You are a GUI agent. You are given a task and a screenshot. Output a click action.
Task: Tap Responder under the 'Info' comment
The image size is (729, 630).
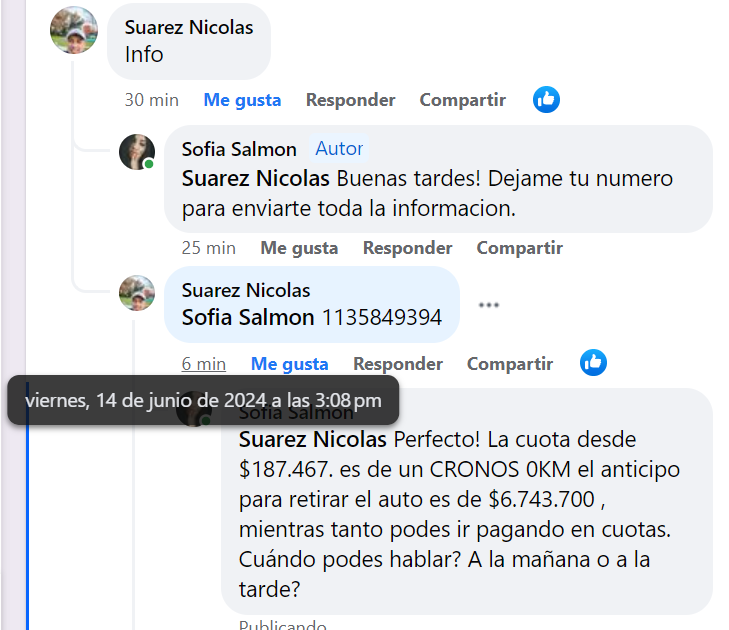tap(350, 100)
